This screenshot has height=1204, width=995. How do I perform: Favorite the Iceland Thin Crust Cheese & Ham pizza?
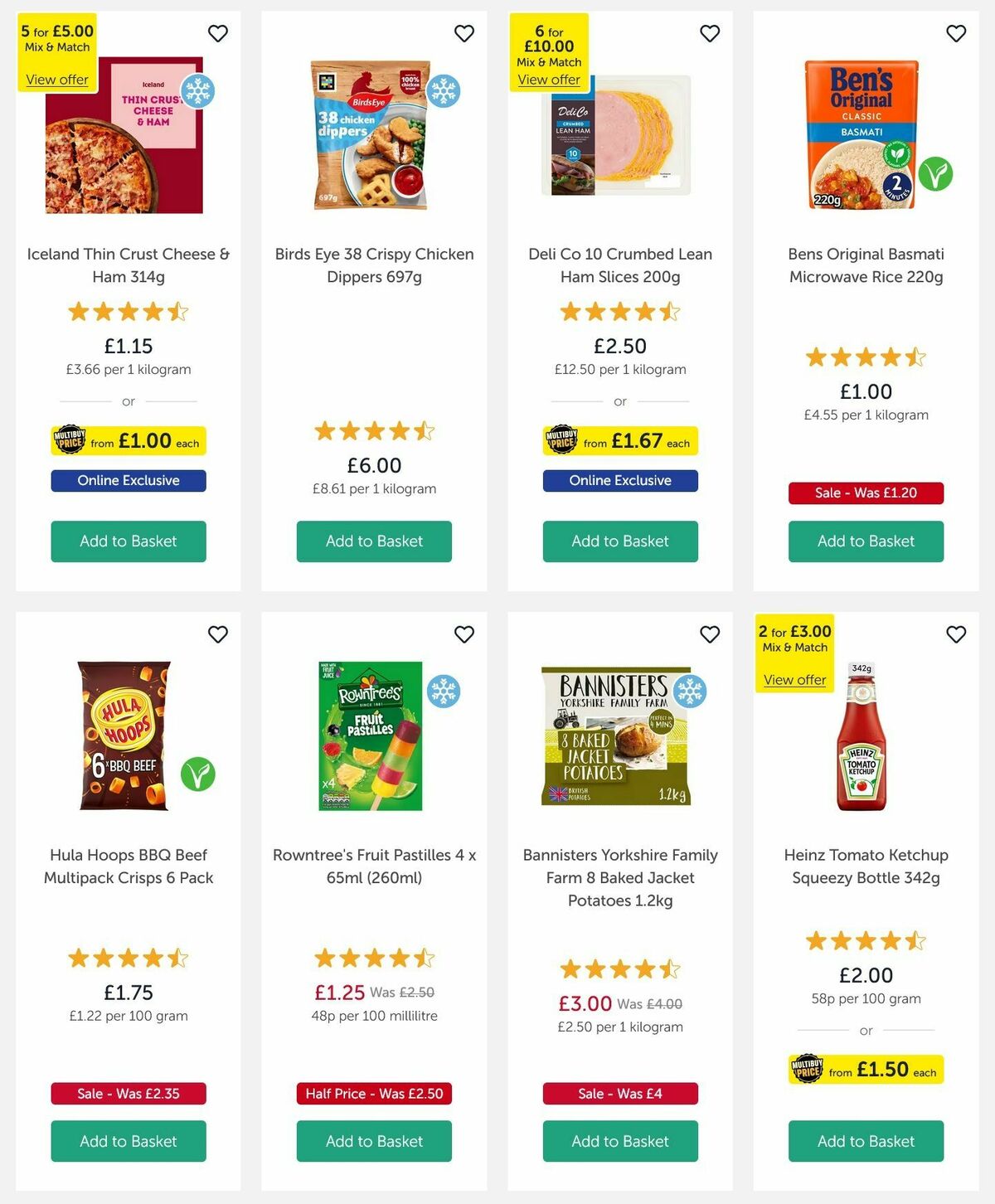(x=218, y=33)
